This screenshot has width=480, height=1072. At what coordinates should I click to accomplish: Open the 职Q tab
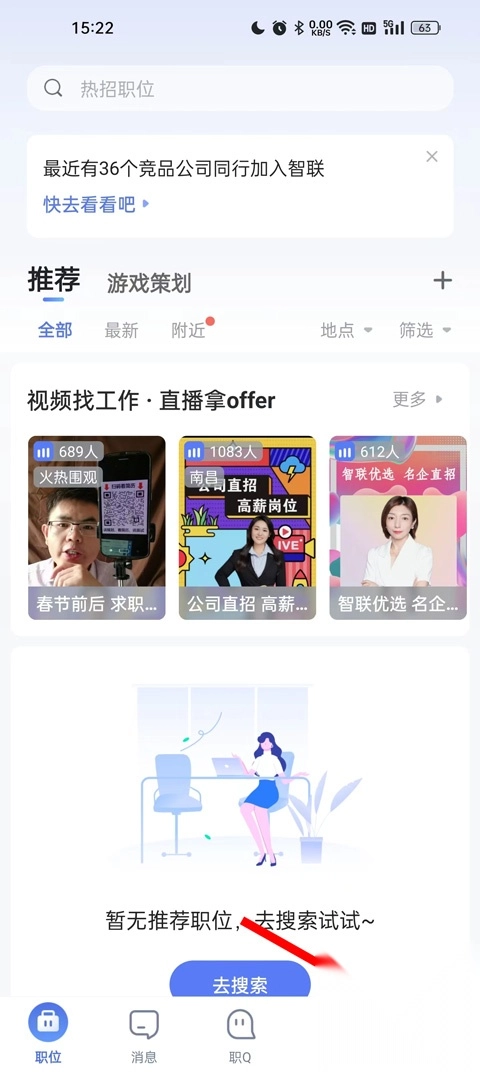tap(240, 1033)
